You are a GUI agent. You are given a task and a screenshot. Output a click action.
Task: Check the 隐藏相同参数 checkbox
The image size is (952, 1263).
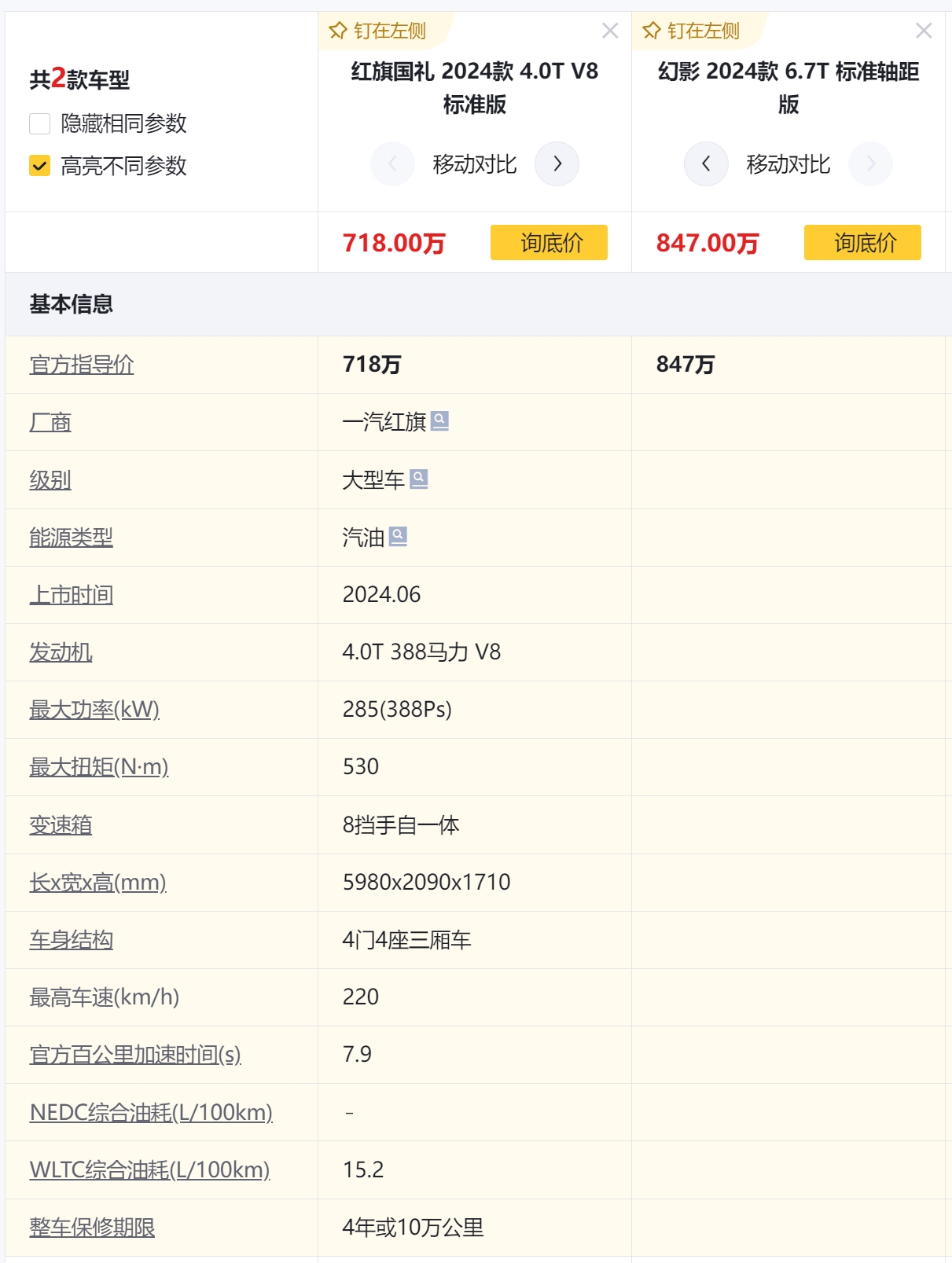click(x=39, y=123)
